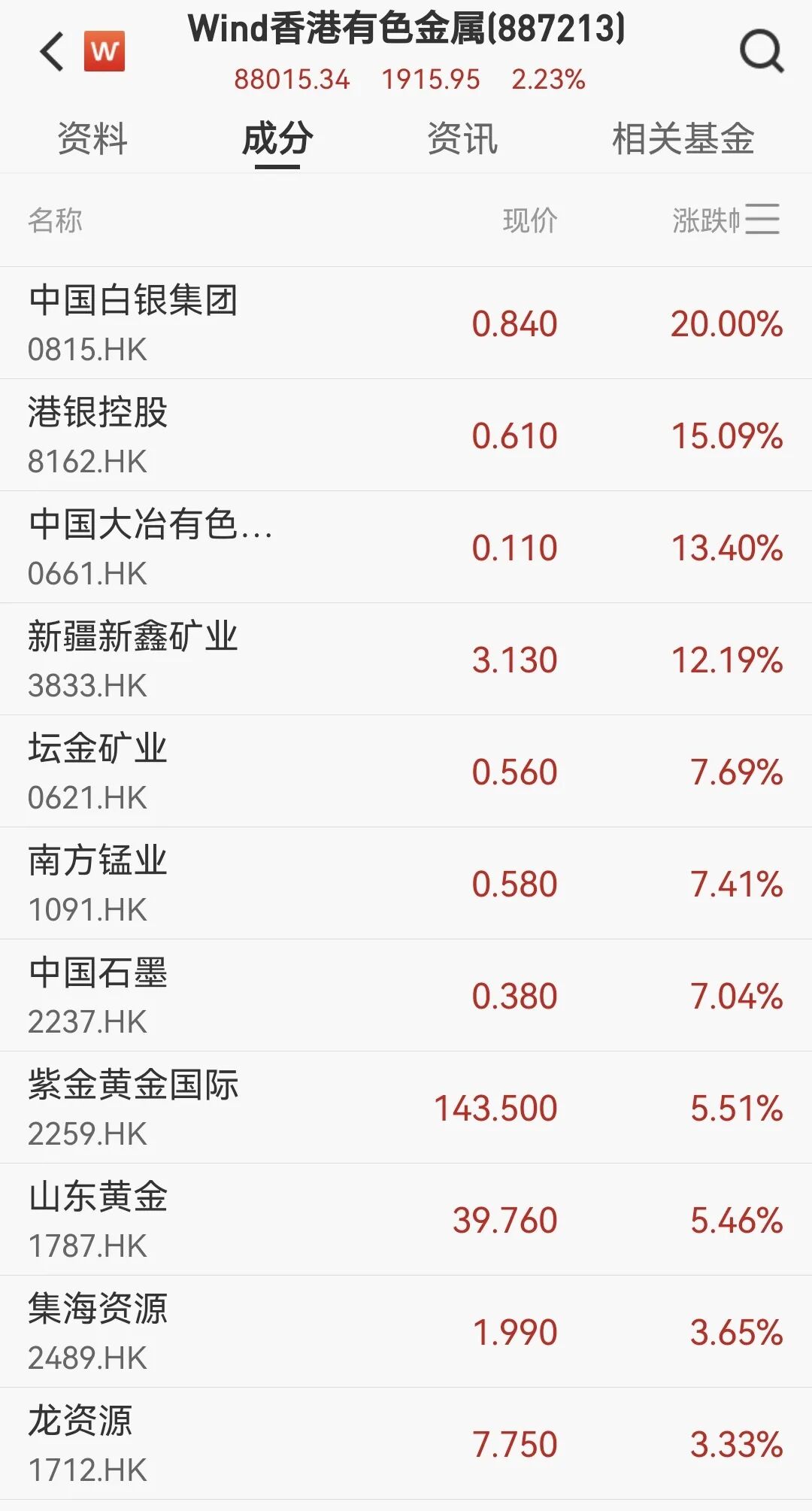812x1511 pixels.
Task: Open the 涨跌幅 column options
Action: [x=762, y=220]
